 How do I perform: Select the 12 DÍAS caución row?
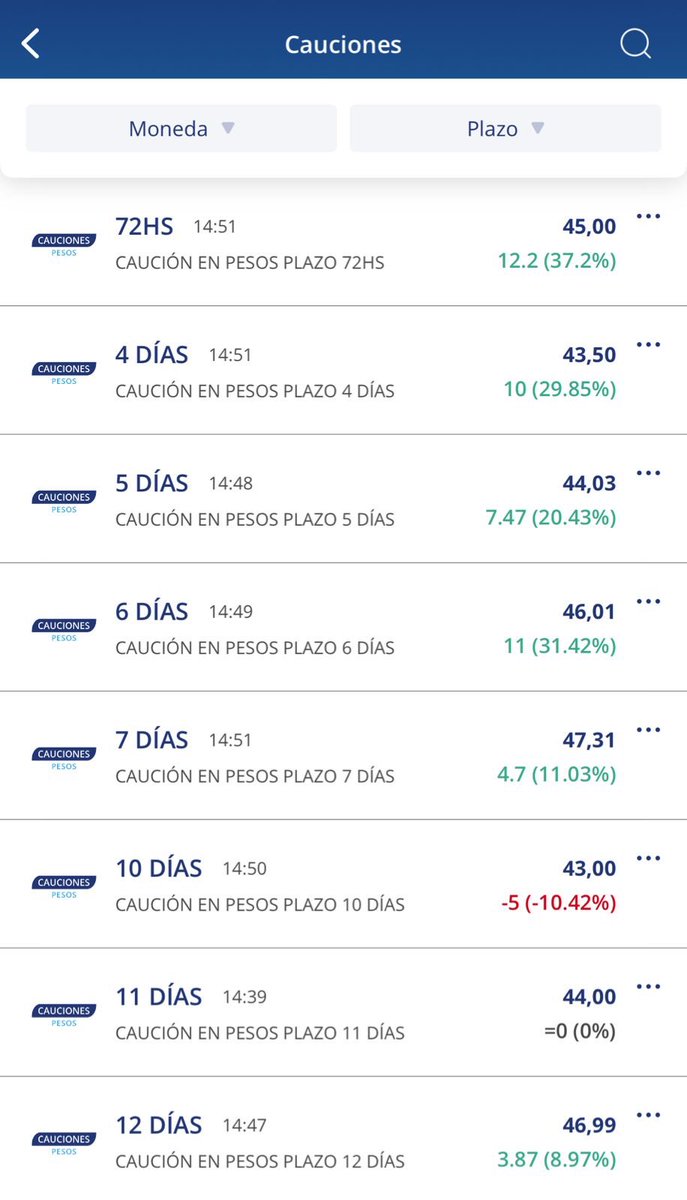click(343, 1139)
